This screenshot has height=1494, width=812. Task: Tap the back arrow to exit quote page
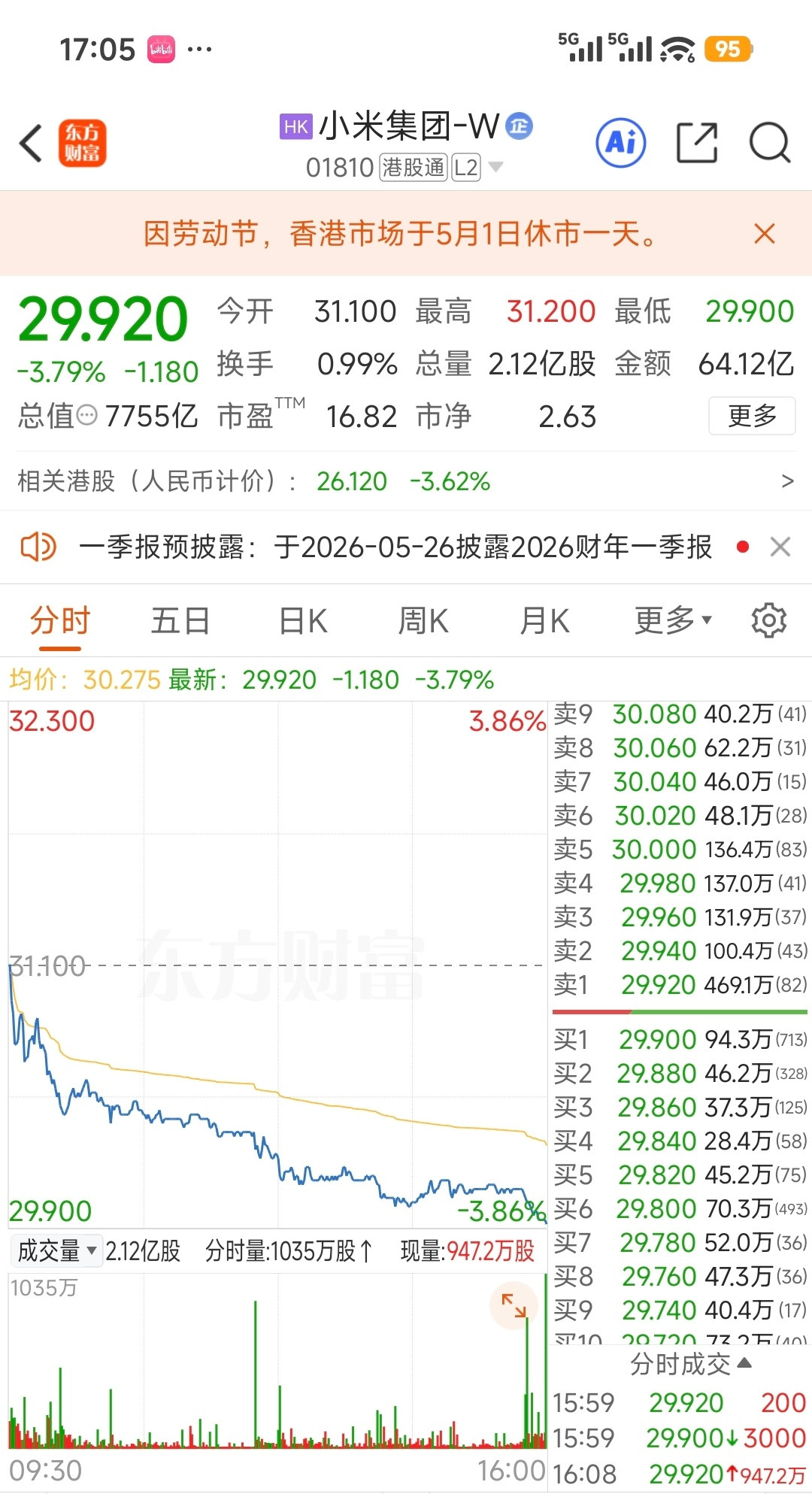(x=30, y=143)
